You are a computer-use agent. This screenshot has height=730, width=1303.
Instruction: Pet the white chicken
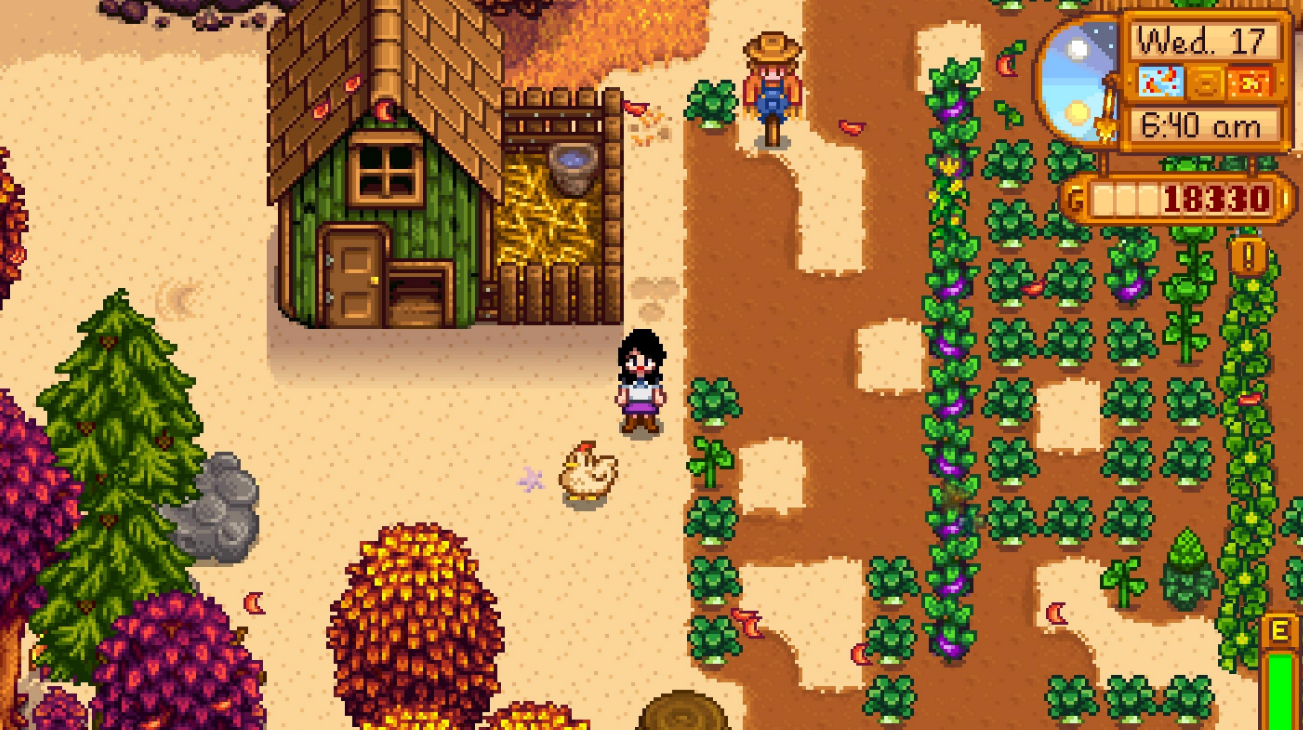coord(588,471)
